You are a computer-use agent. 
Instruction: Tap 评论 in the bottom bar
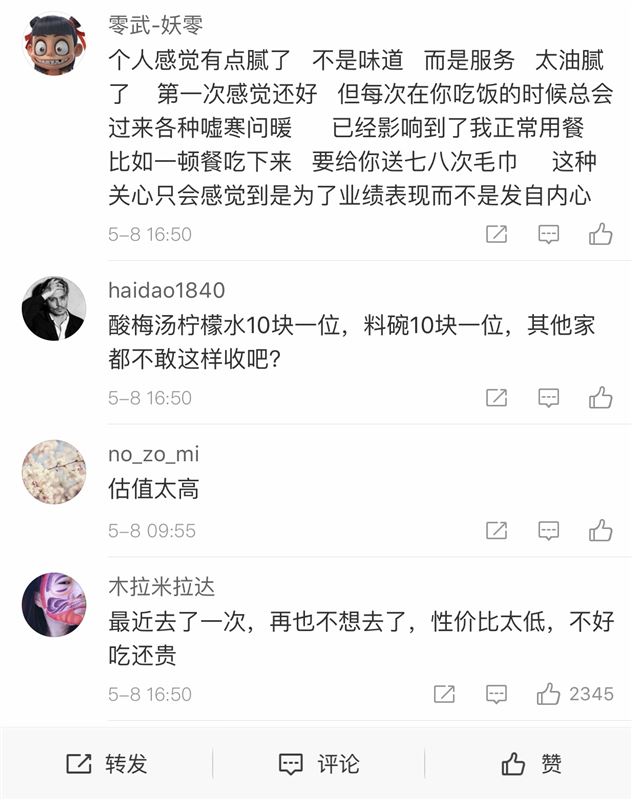point(318,764)
